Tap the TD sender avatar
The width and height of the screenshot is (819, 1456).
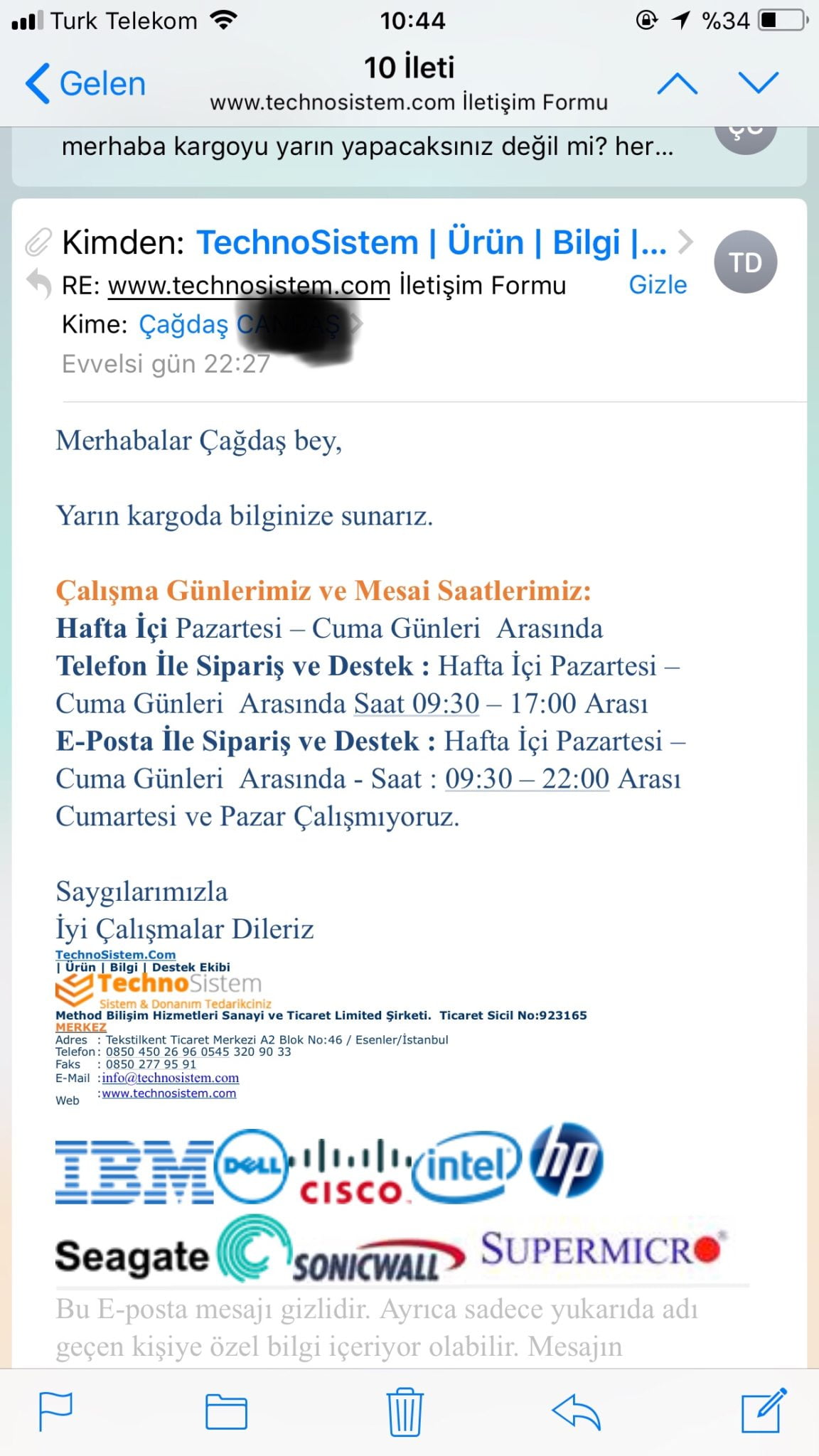point(745,262)
